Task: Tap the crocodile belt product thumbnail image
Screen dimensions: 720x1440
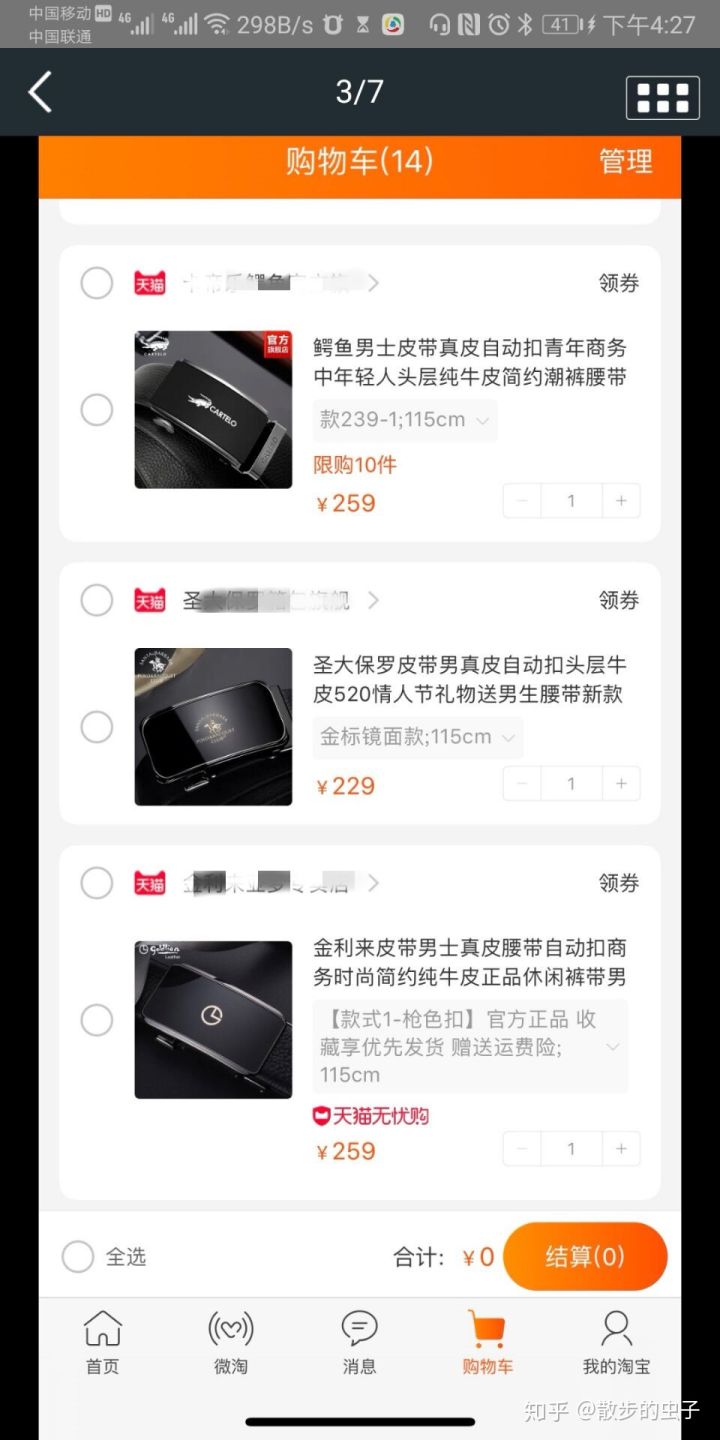Action: (213, 410)
